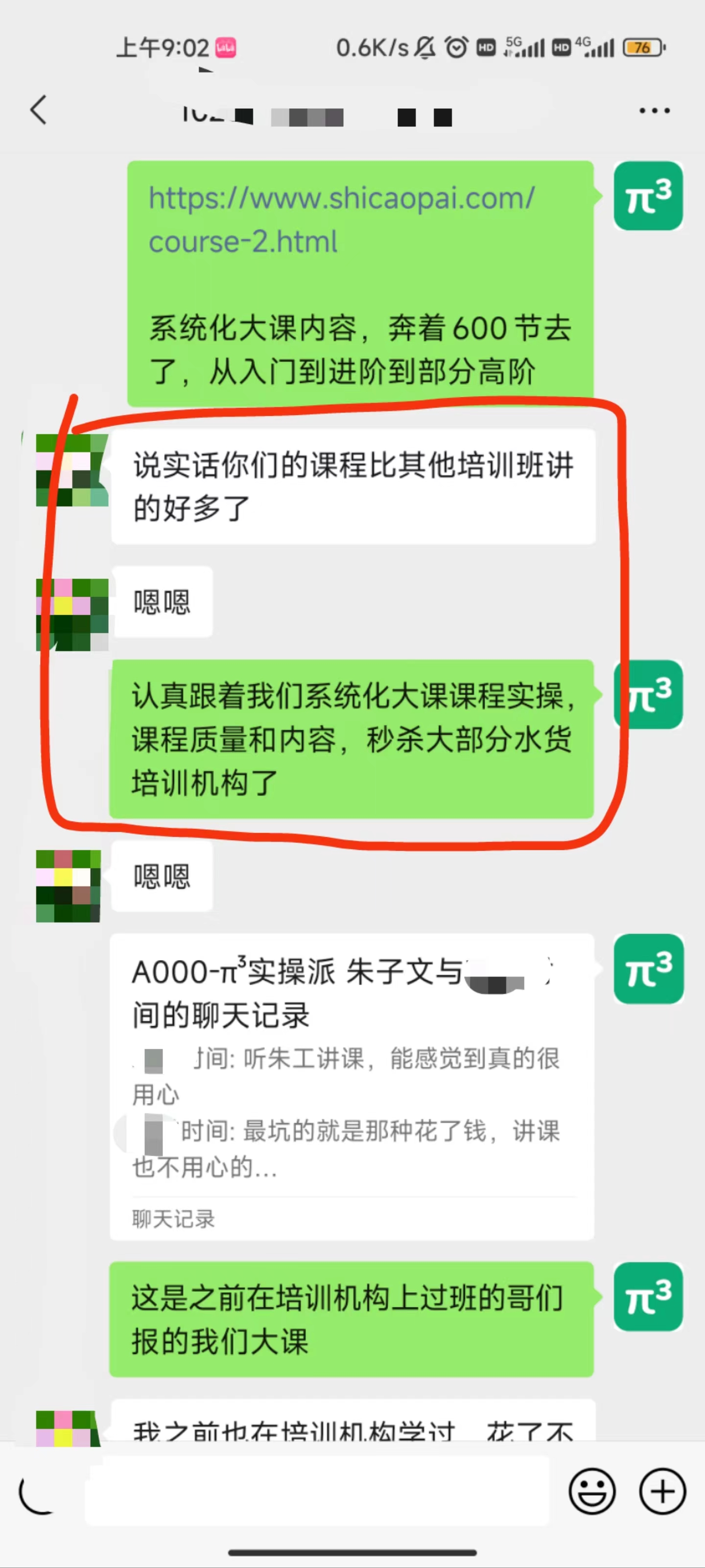
Task: View the π³ profile avatar beside the link
Action: 648,196
